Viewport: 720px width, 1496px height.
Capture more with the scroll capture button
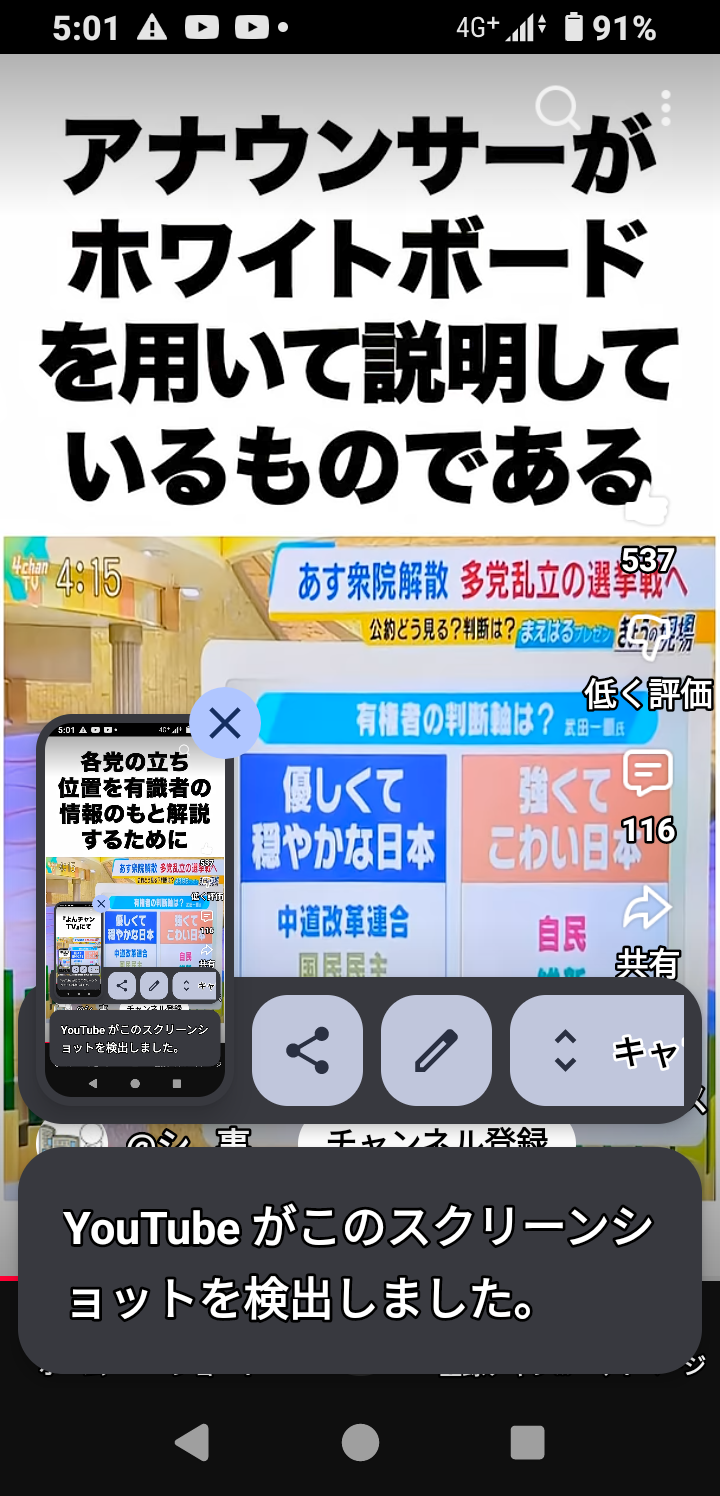coord(598,1050)
